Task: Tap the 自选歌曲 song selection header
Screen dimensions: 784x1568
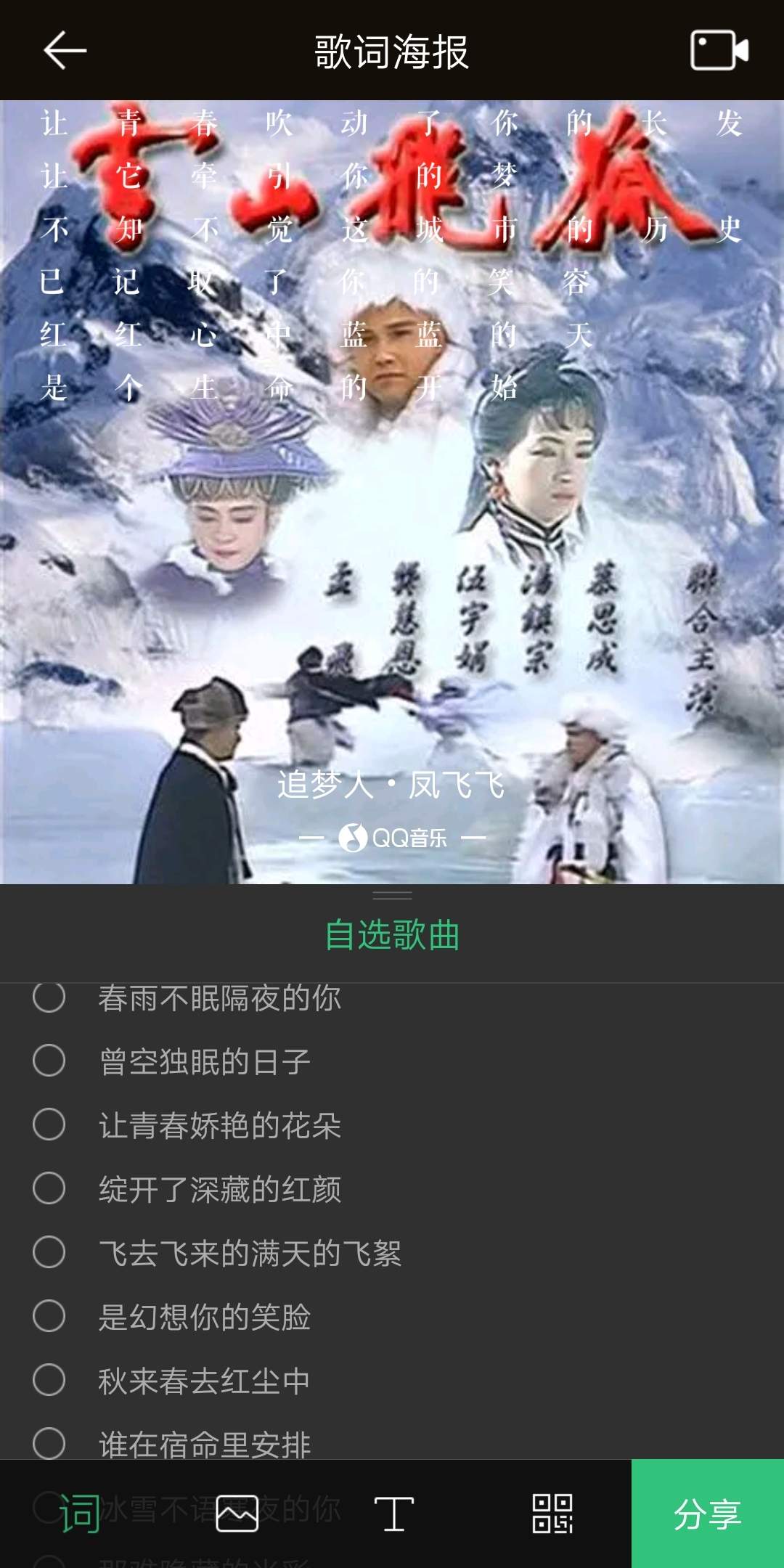Action: [392, 935]
